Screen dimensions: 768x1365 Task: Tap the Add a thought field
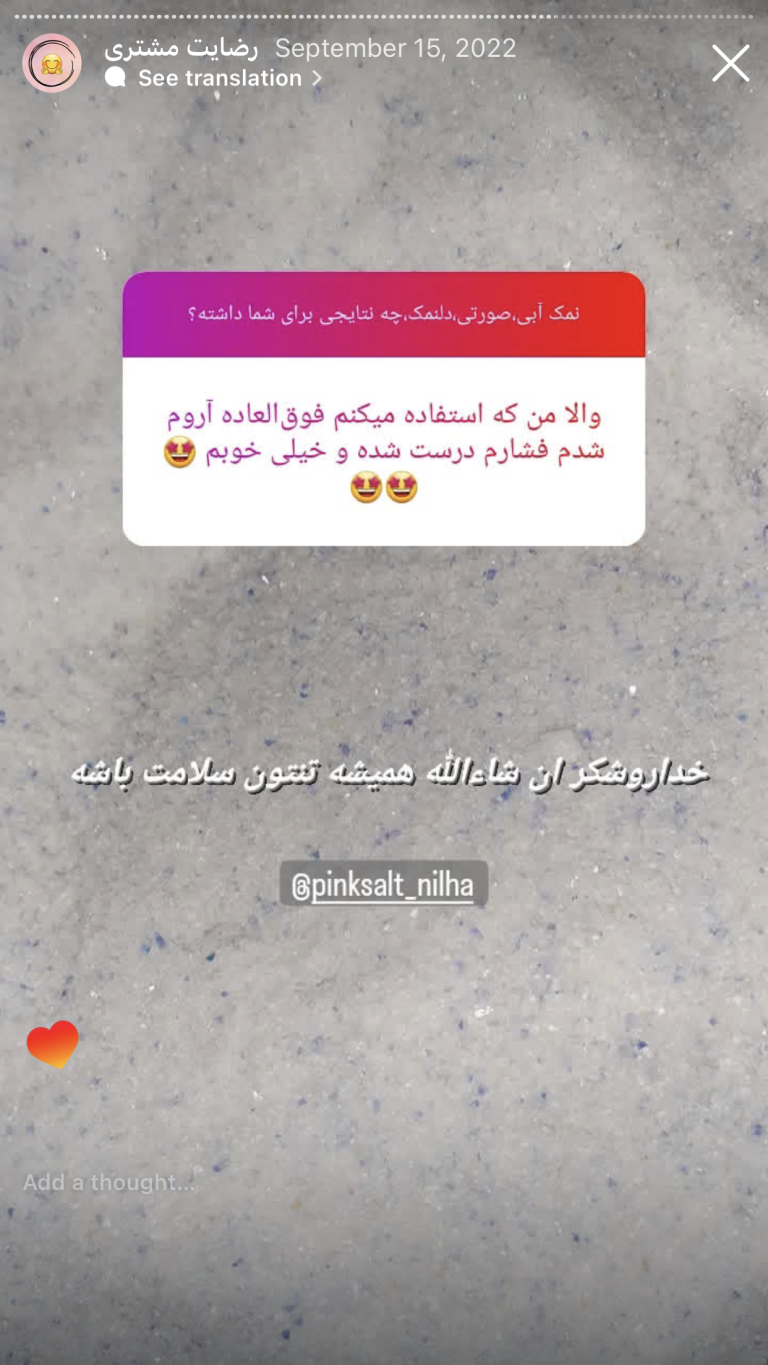(110, 1182)
